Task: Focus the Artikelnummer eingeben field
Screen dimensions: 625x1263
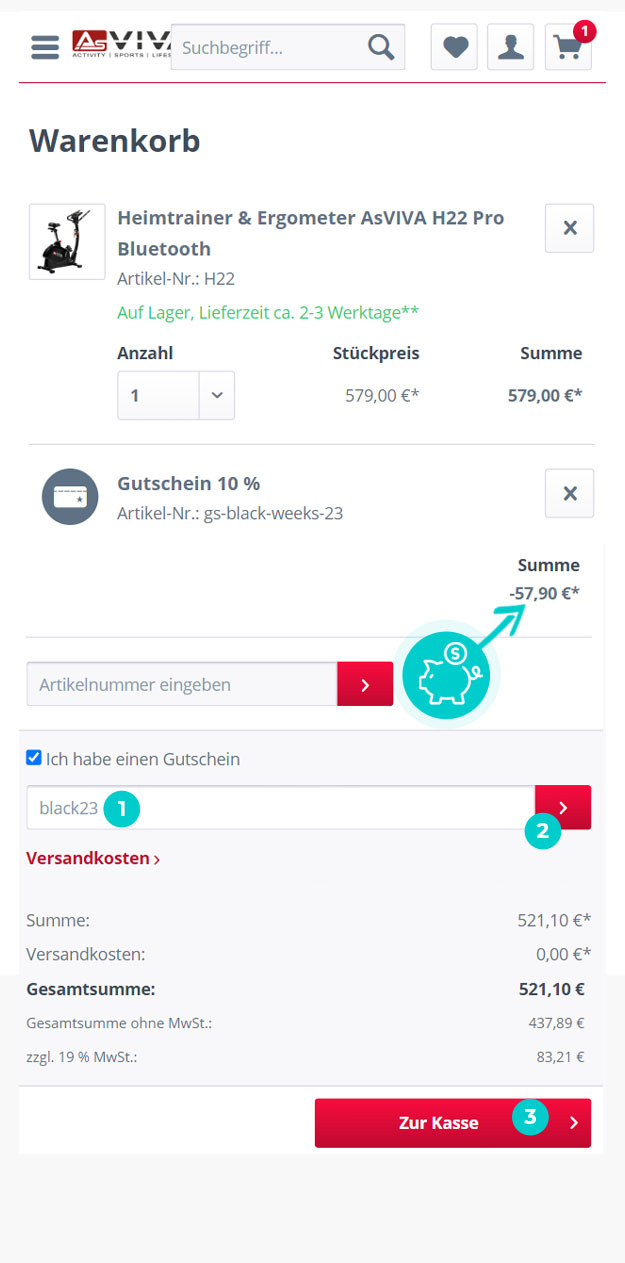Action: [x=182, y=685]
